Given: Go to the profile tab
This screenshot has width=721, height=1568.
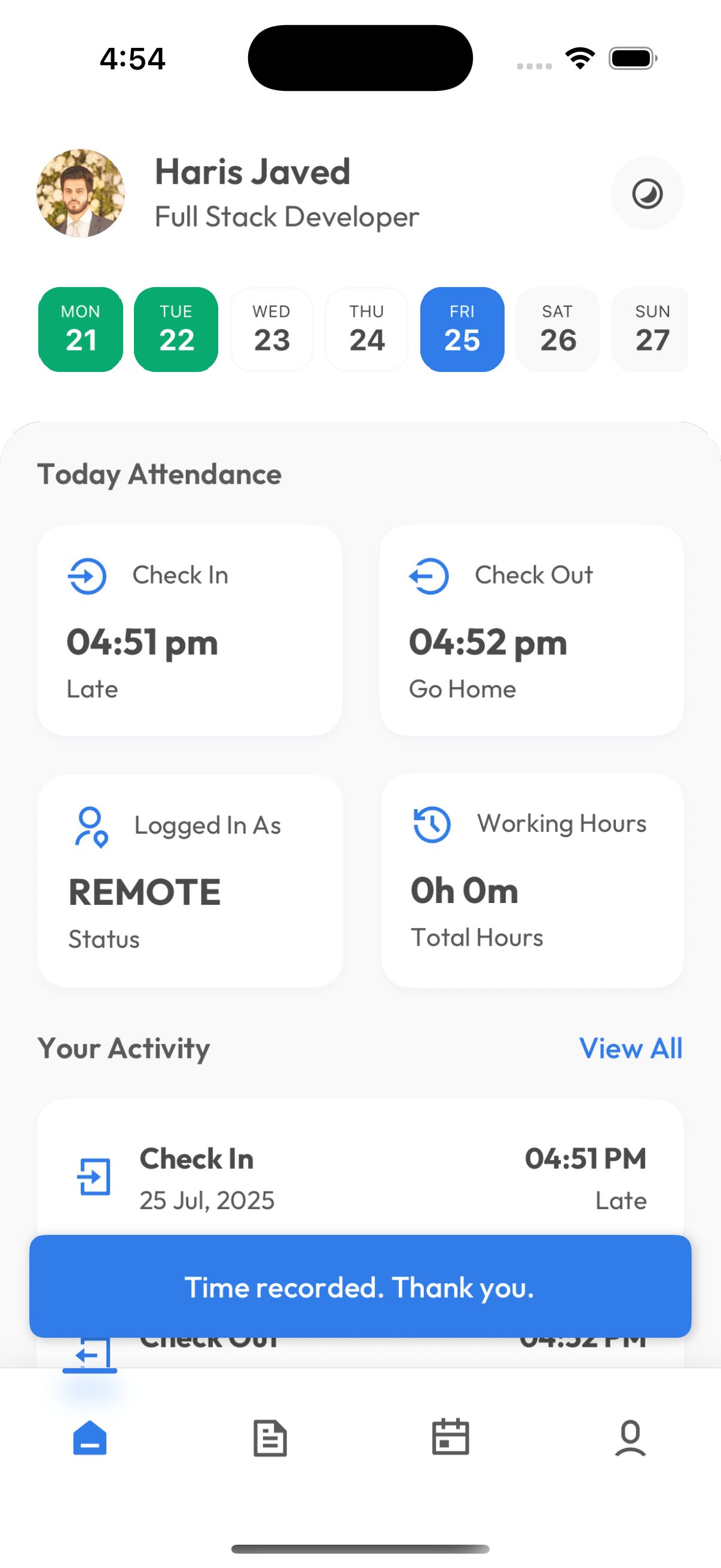Looking at the screenshot, I should [630, 1438].
